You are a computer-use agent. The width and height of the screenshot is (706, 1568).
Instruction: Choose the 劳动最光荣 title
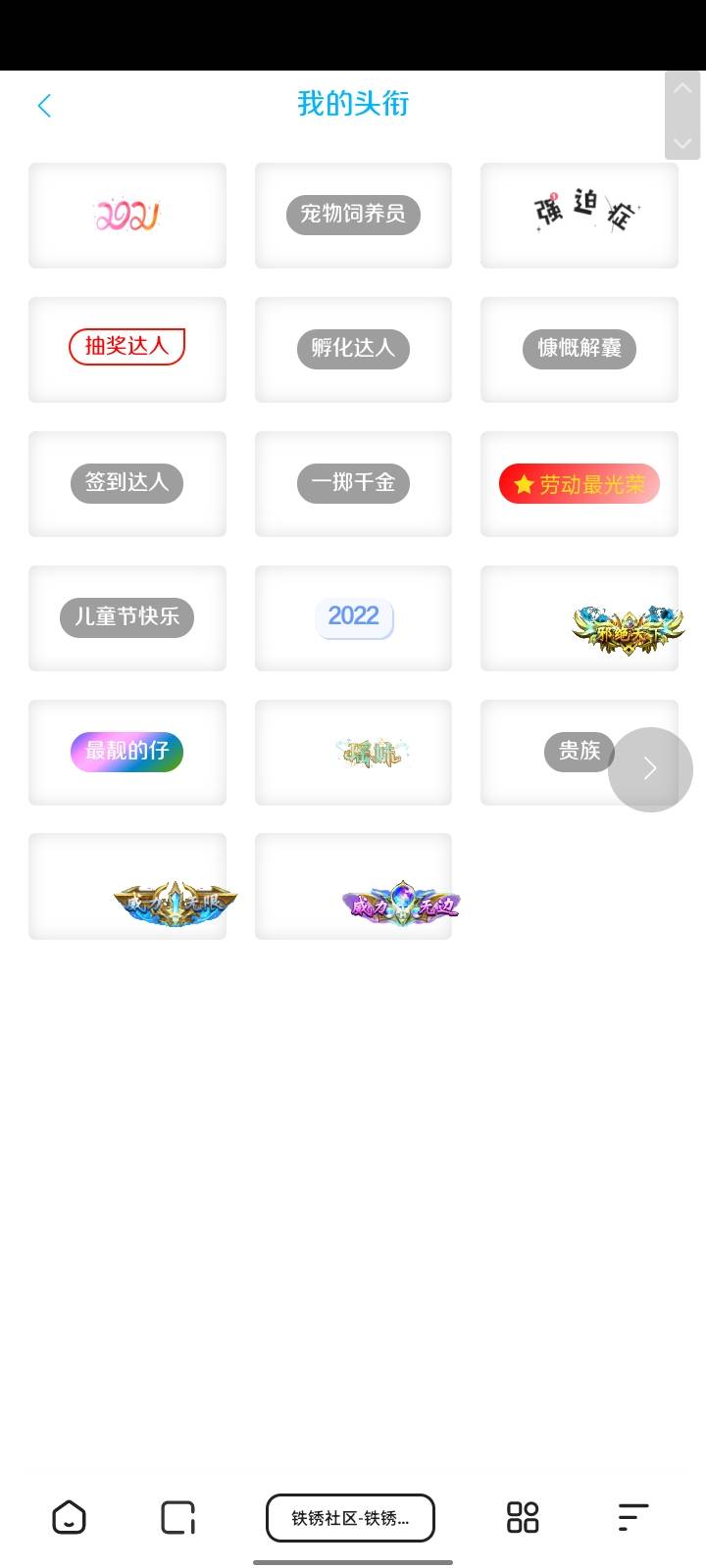click(580, 484)
